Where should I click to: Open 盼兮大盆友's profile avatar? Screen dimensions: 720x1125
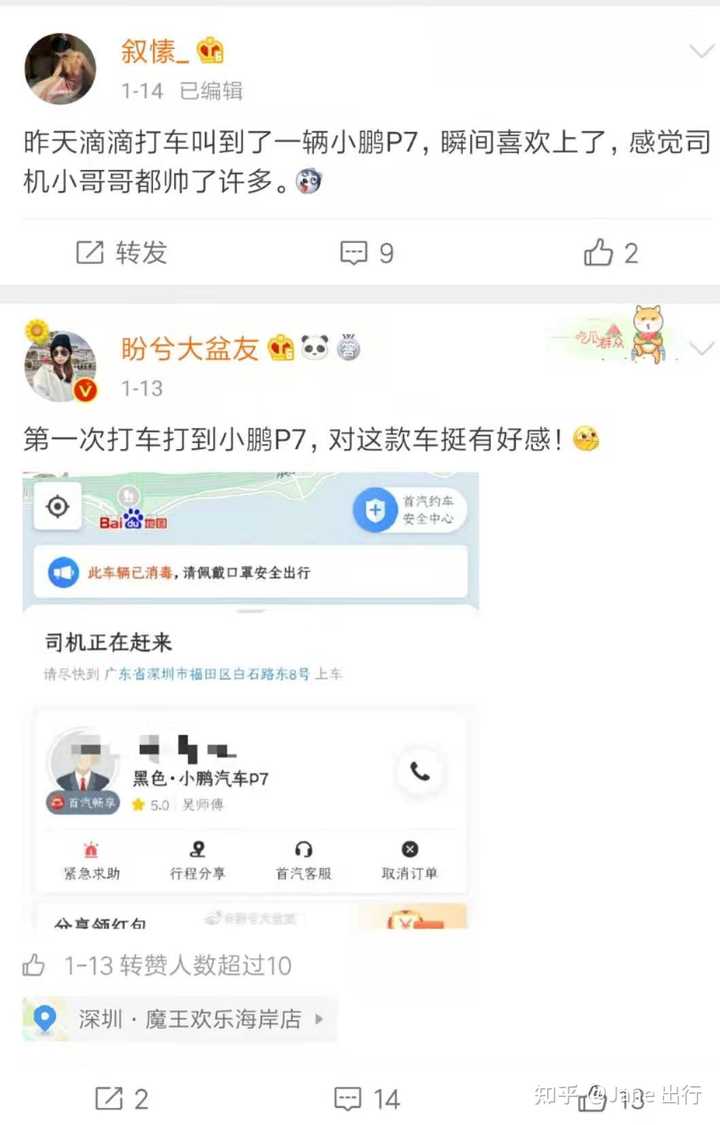tap(61, 366)
